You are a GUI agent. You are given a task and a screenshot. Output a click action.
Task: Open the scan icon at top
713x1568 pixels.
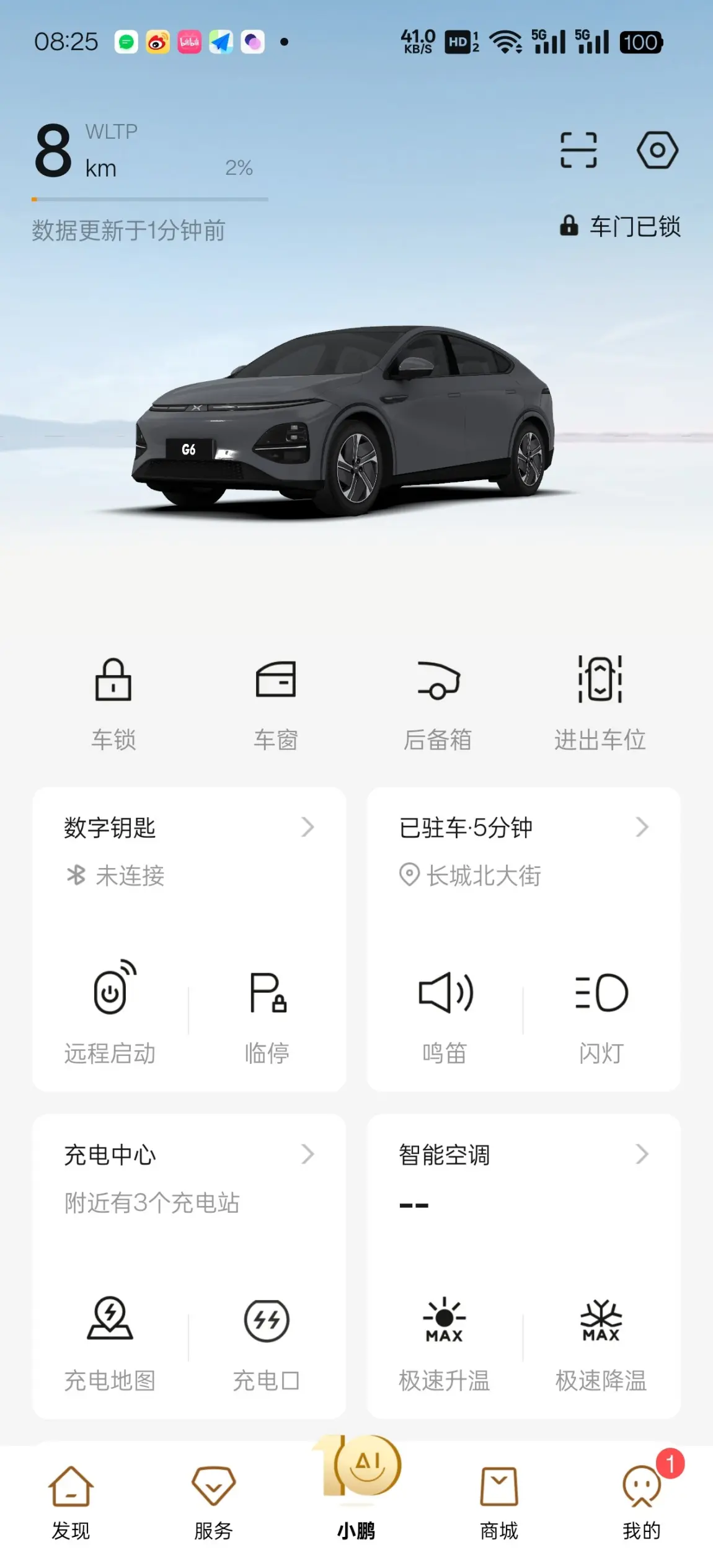pos(578,150)
